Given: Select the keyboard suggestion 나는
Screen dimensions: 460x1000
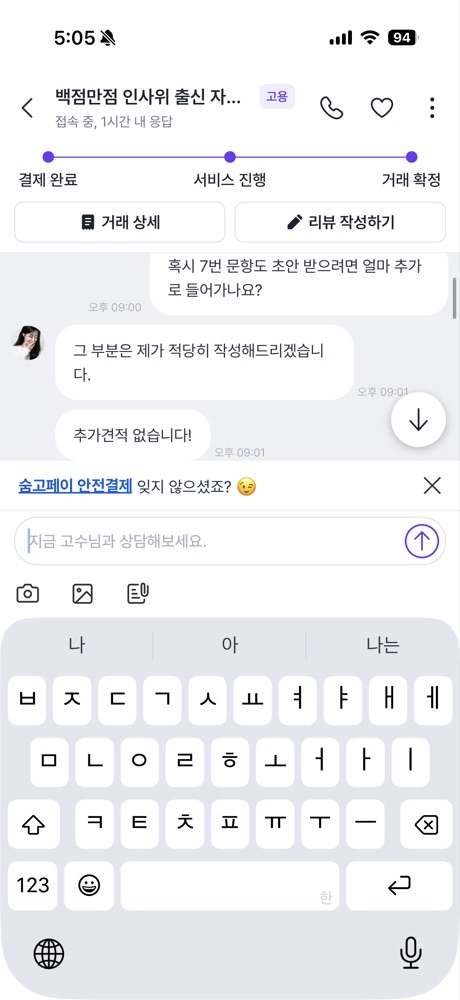Looking at the screenshot, I should tap(383, 645).
